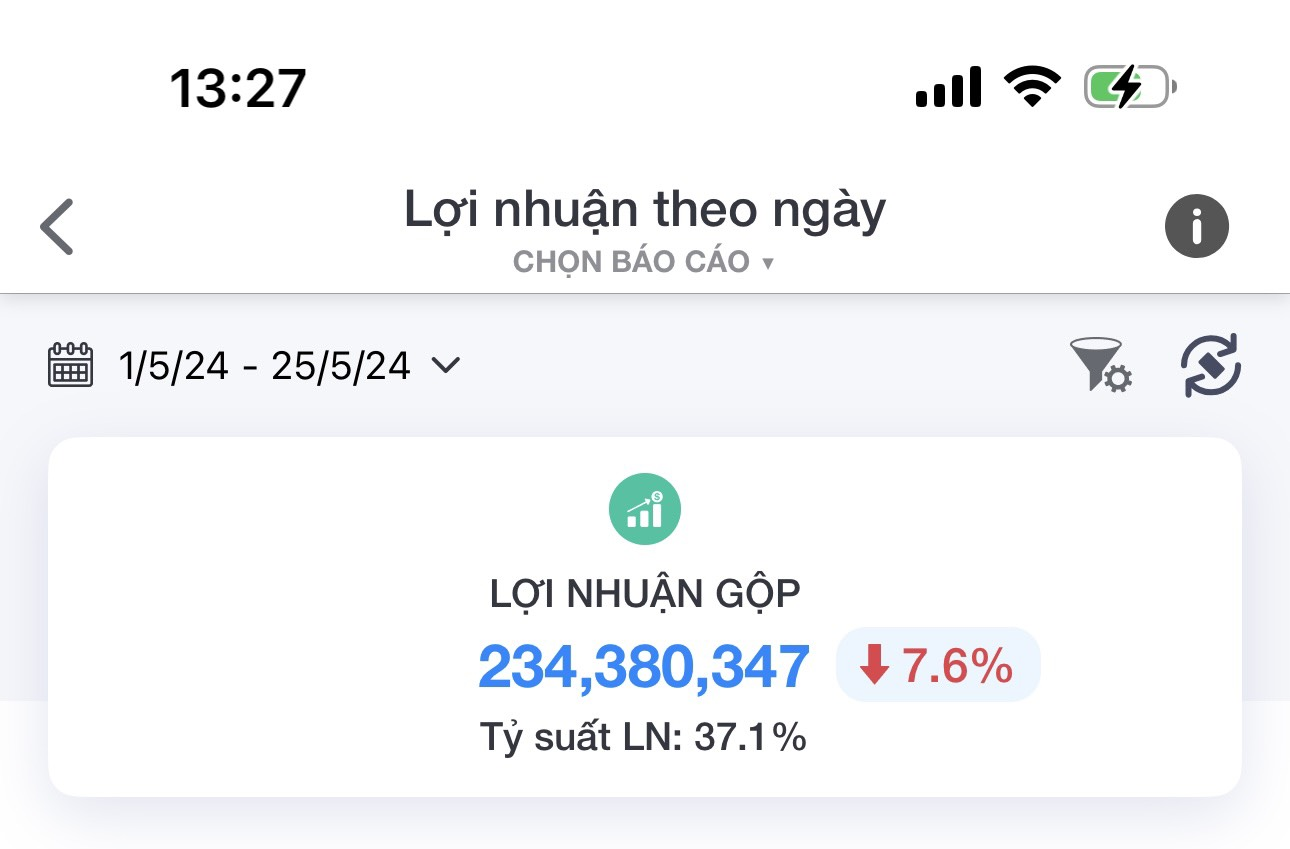Open the CHỌN BÁO CÁO report selector
The height and width of the screenshot is (849, 1290).
[x=643, y=262]
